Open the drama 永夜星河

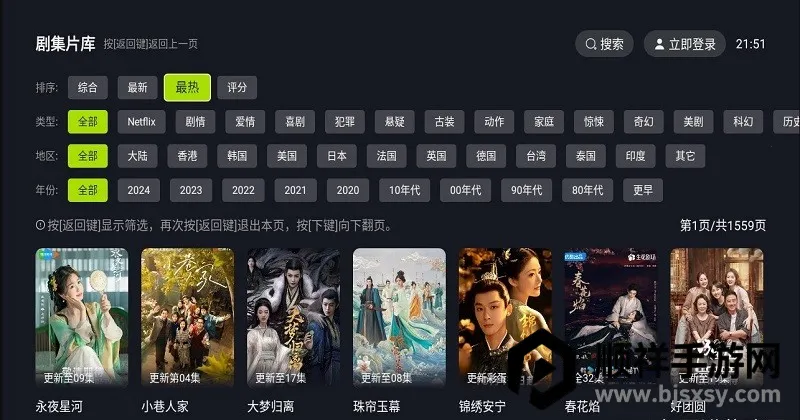[x=81, y=318]
